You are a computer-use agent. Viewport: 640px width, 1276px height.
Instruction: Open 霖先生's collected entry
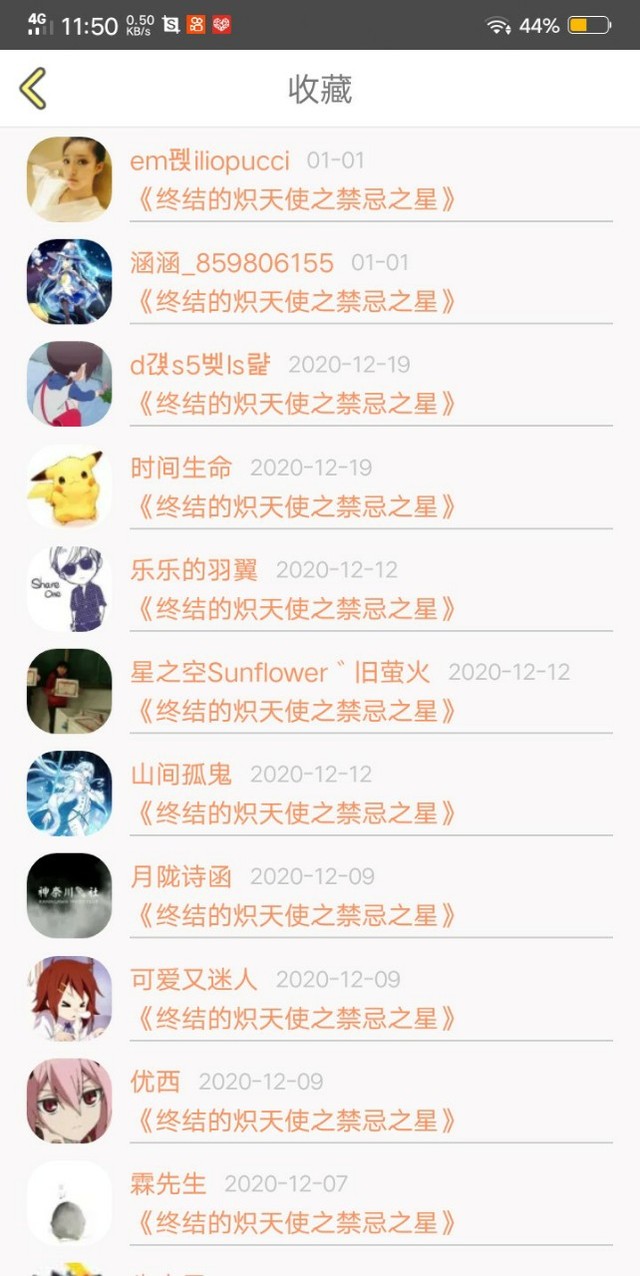click(x=320, y=1203)
